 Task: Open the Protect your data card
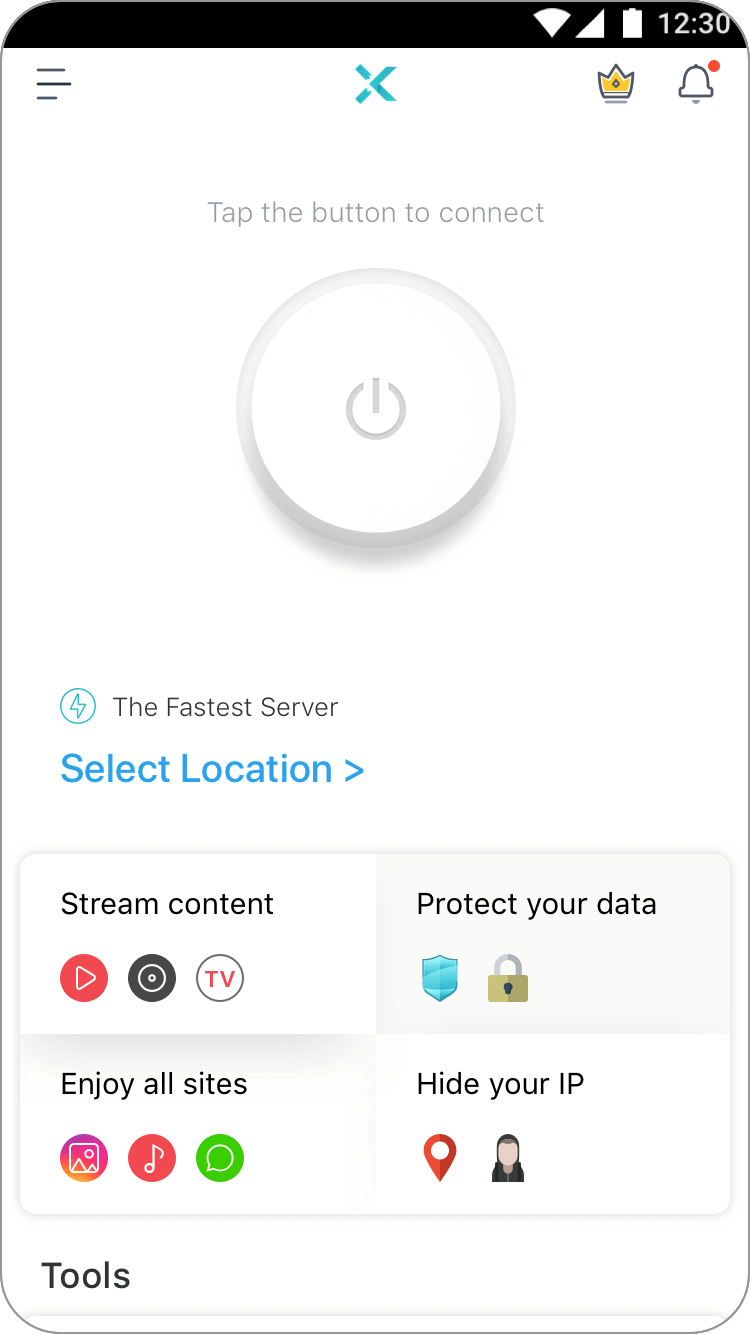[x=553, y=944]
